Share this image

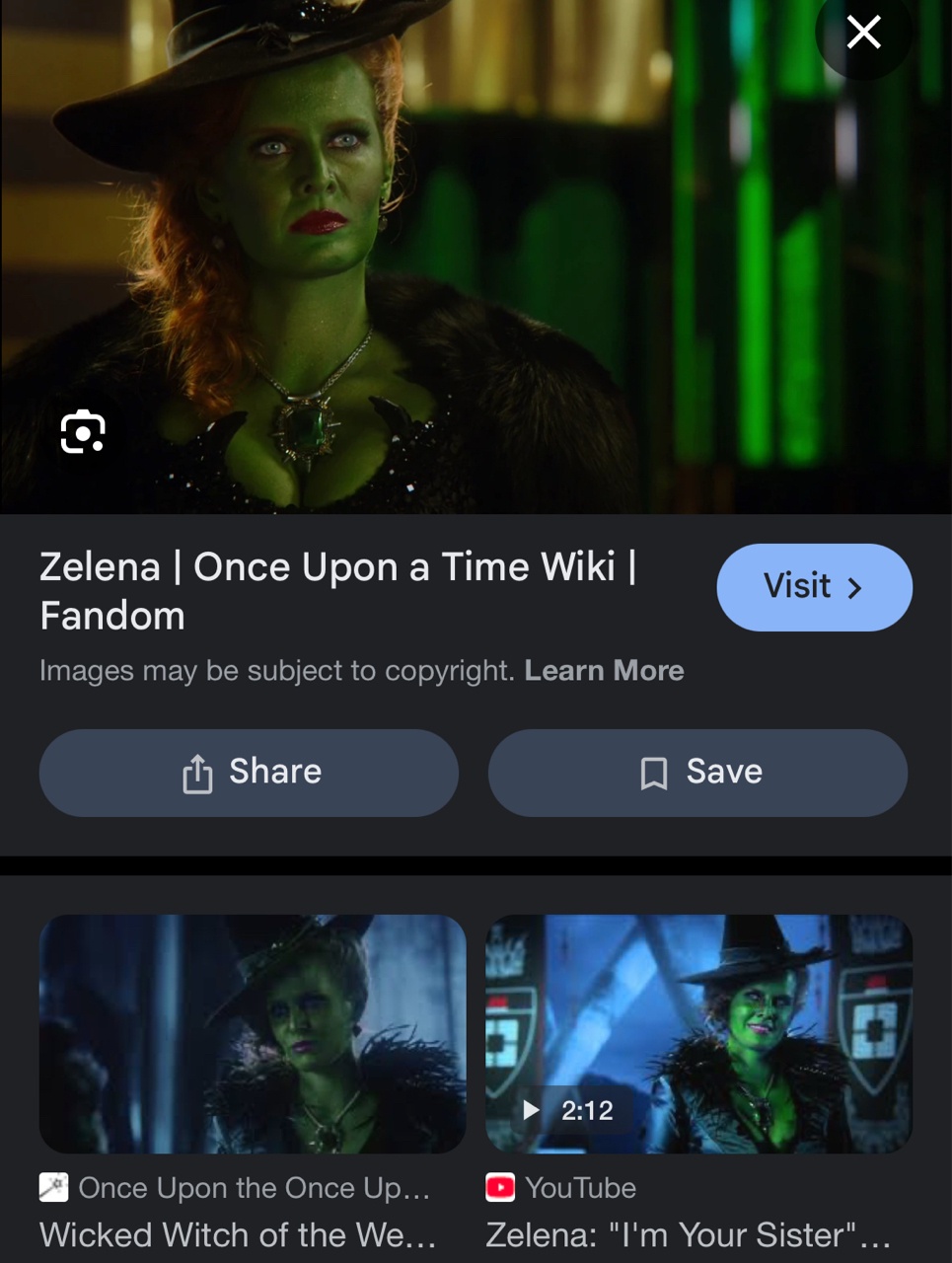click(x=249, y=773)
